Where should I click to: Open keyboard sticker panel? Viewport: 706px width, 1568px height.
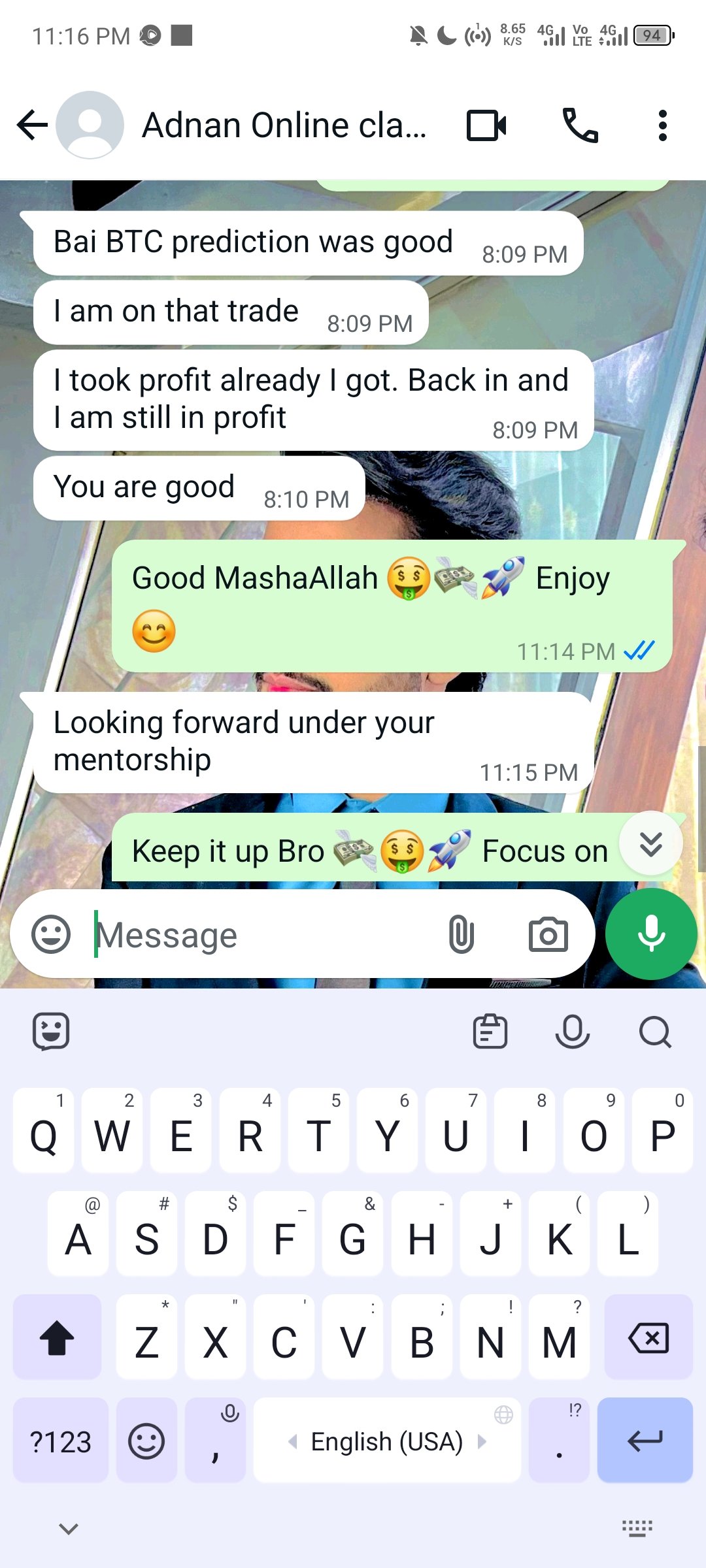[x=51, y=1032]
